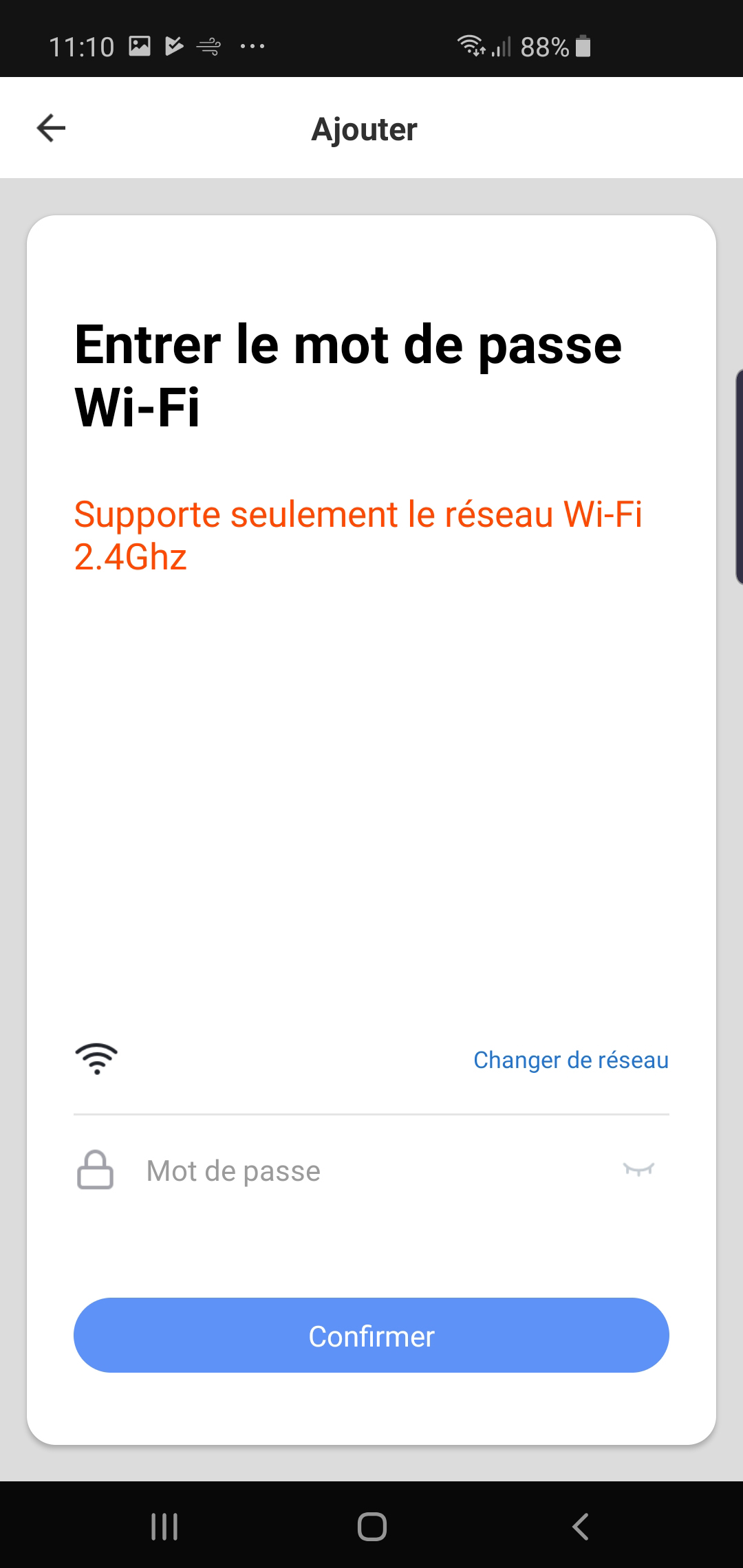The image size is (743, 1568).
Task: Tap the Changer de réseau link
Action: click(x=570, y=1060)
